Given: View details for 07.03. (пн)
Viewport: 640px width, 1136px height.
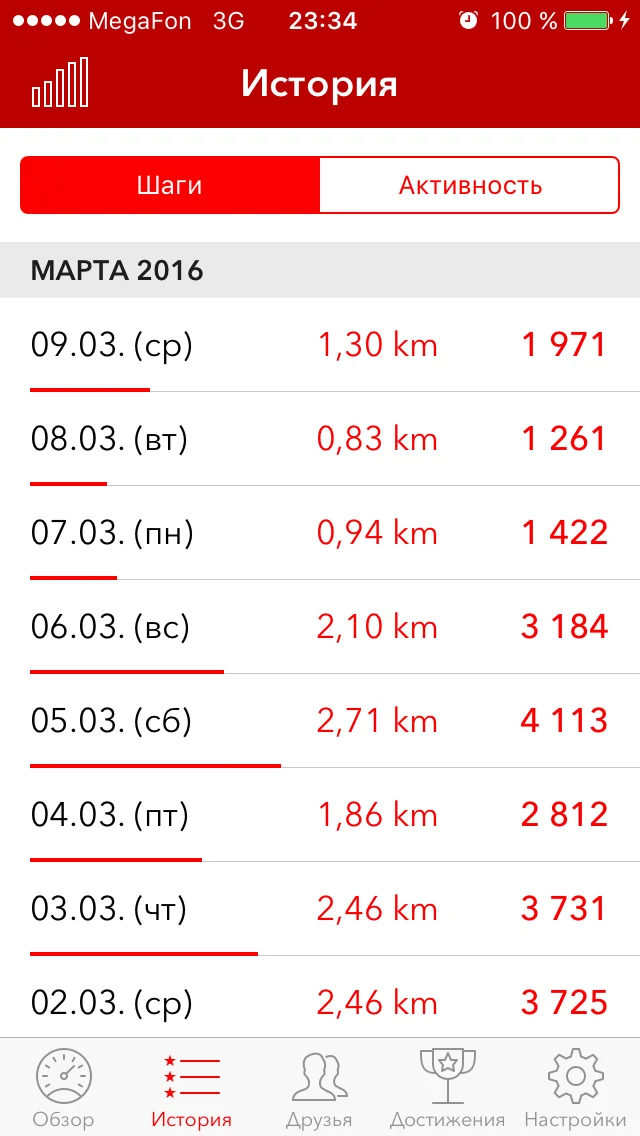Looking at the screenshot, I should [x=320, y=533].
